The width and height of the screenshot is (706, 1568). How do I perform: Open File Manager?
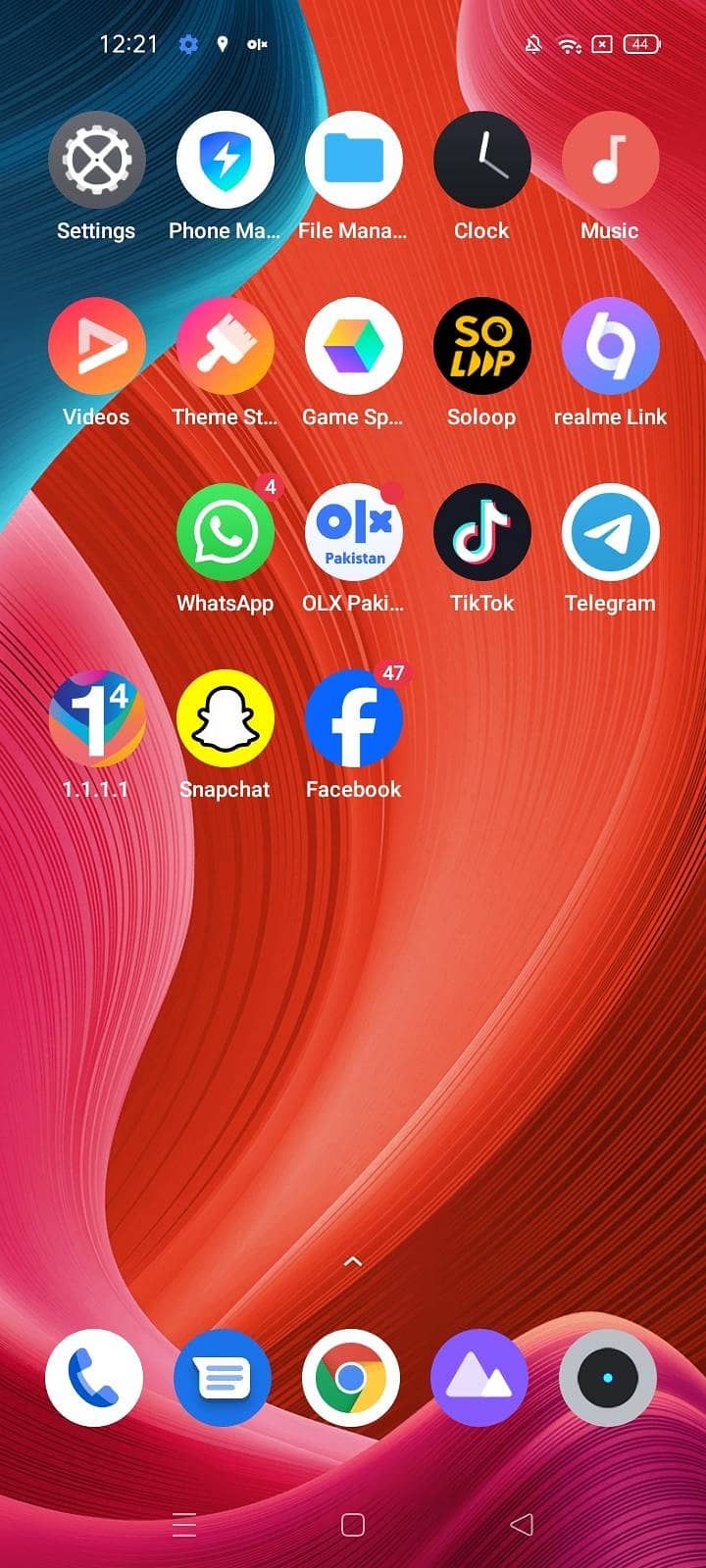pyautogui.click(x=353, y=160)
